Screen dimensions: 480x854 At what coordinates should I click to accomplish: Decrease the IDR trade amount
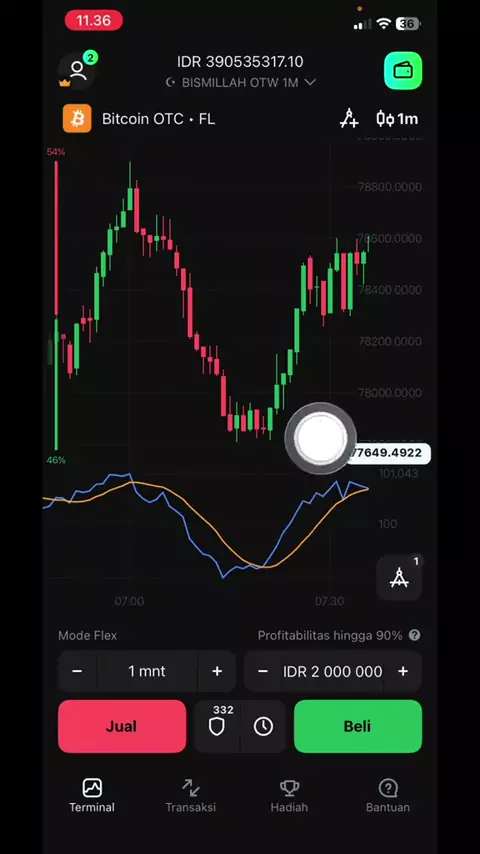click(x=263, y=671)
